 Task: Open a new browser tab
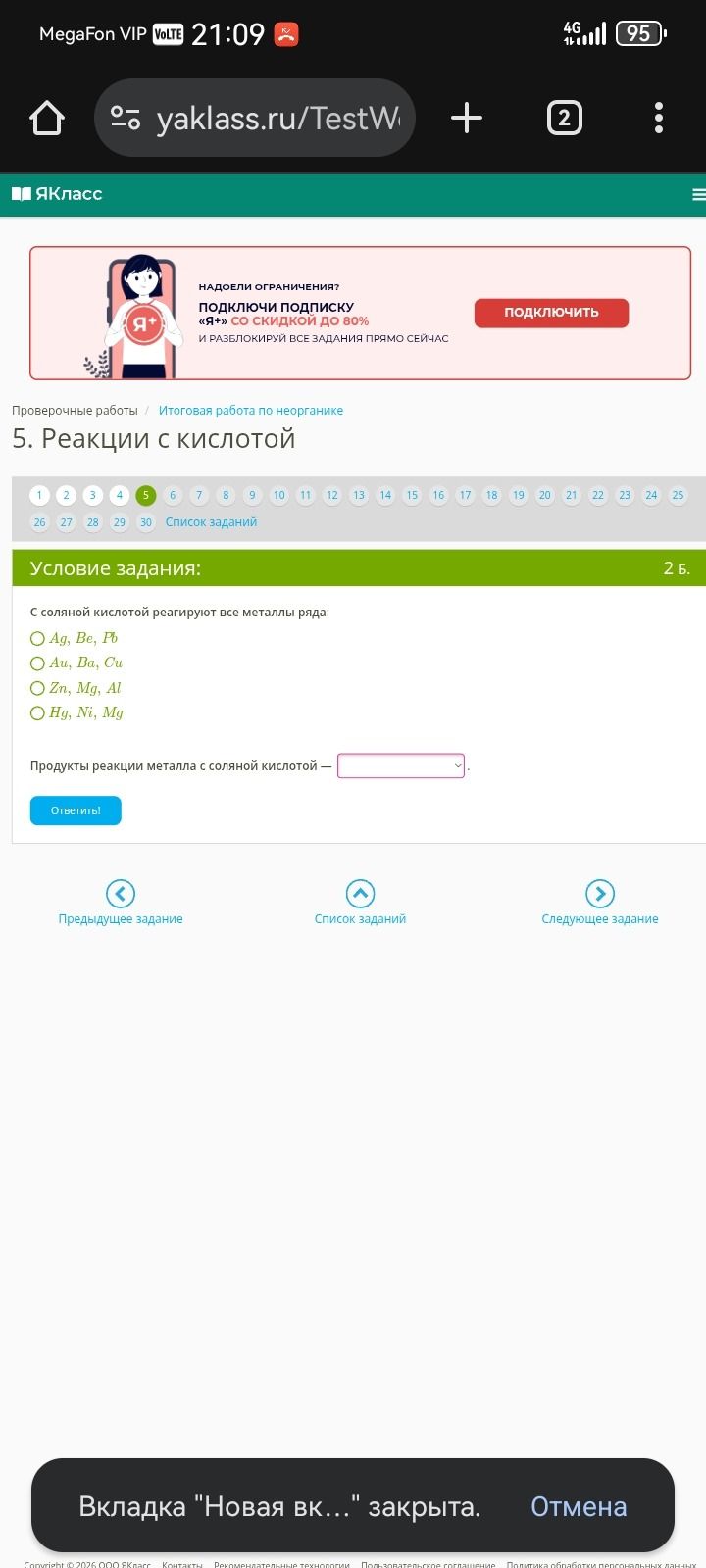467,119
